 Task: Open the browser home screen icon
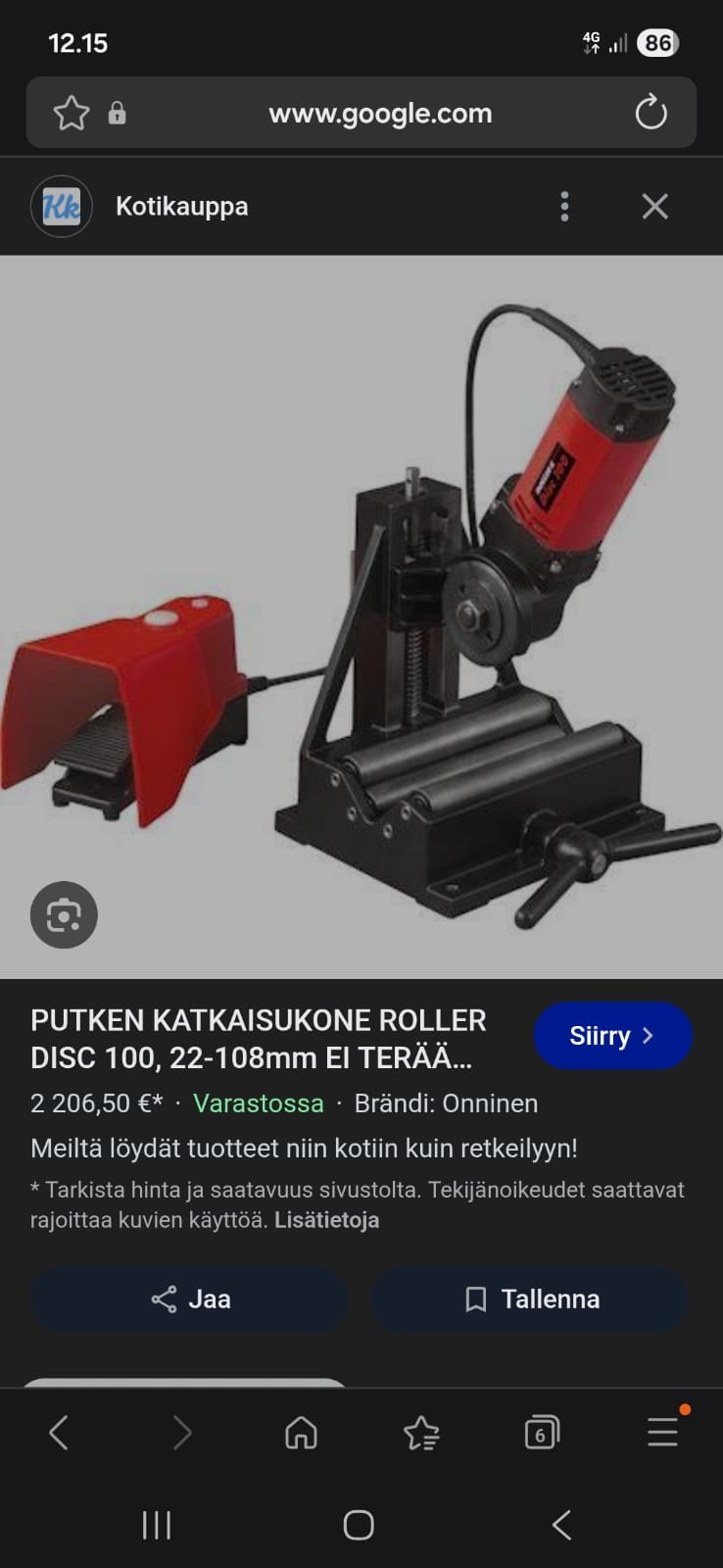pyautogui.click(x=301, y=1432)
